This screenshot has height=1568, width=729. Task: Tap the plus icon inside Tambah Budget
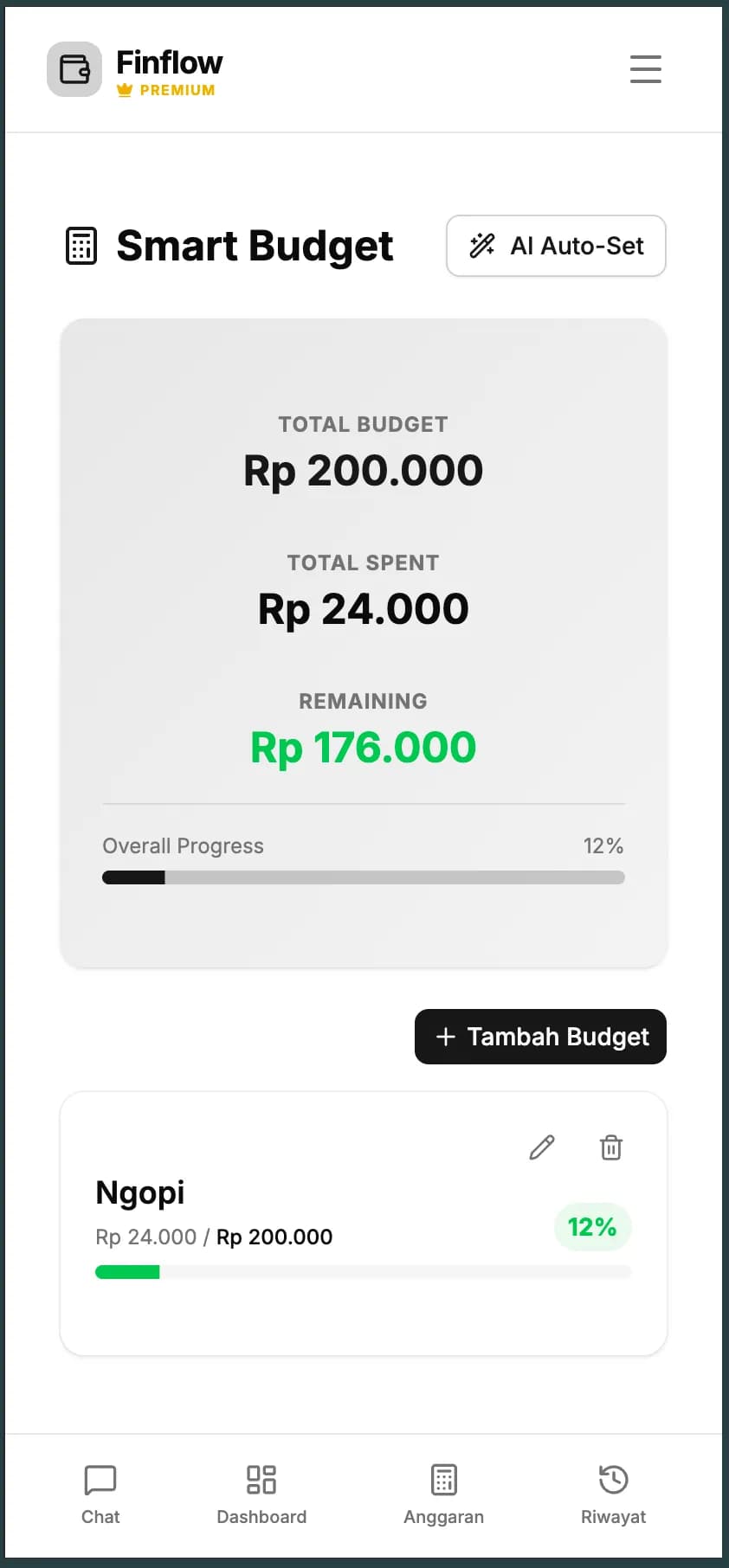(446, 1036)
